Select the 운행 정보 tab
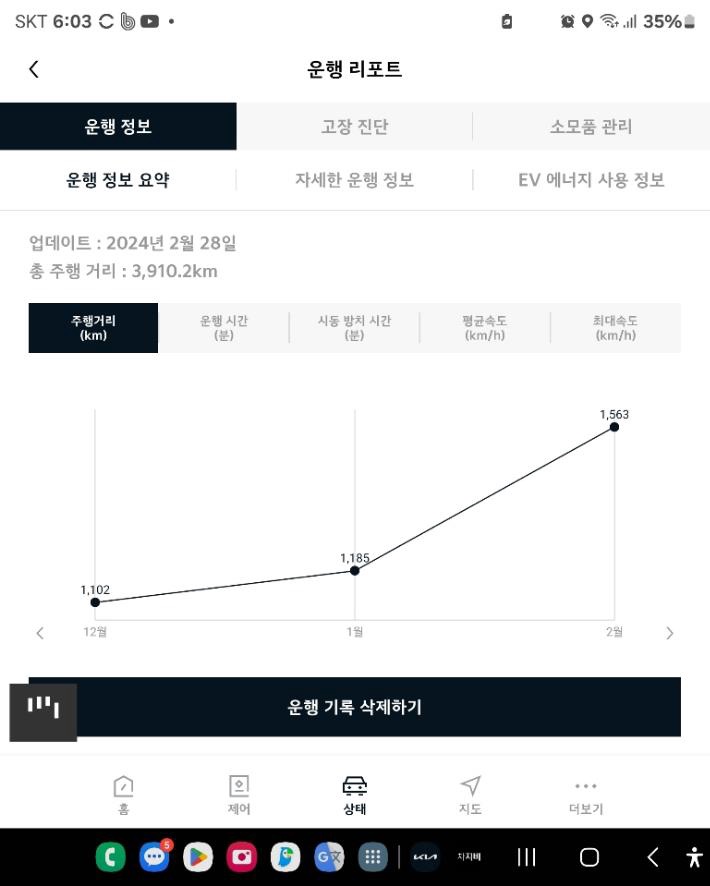710x886 pixels. click(x=118, y=127)
